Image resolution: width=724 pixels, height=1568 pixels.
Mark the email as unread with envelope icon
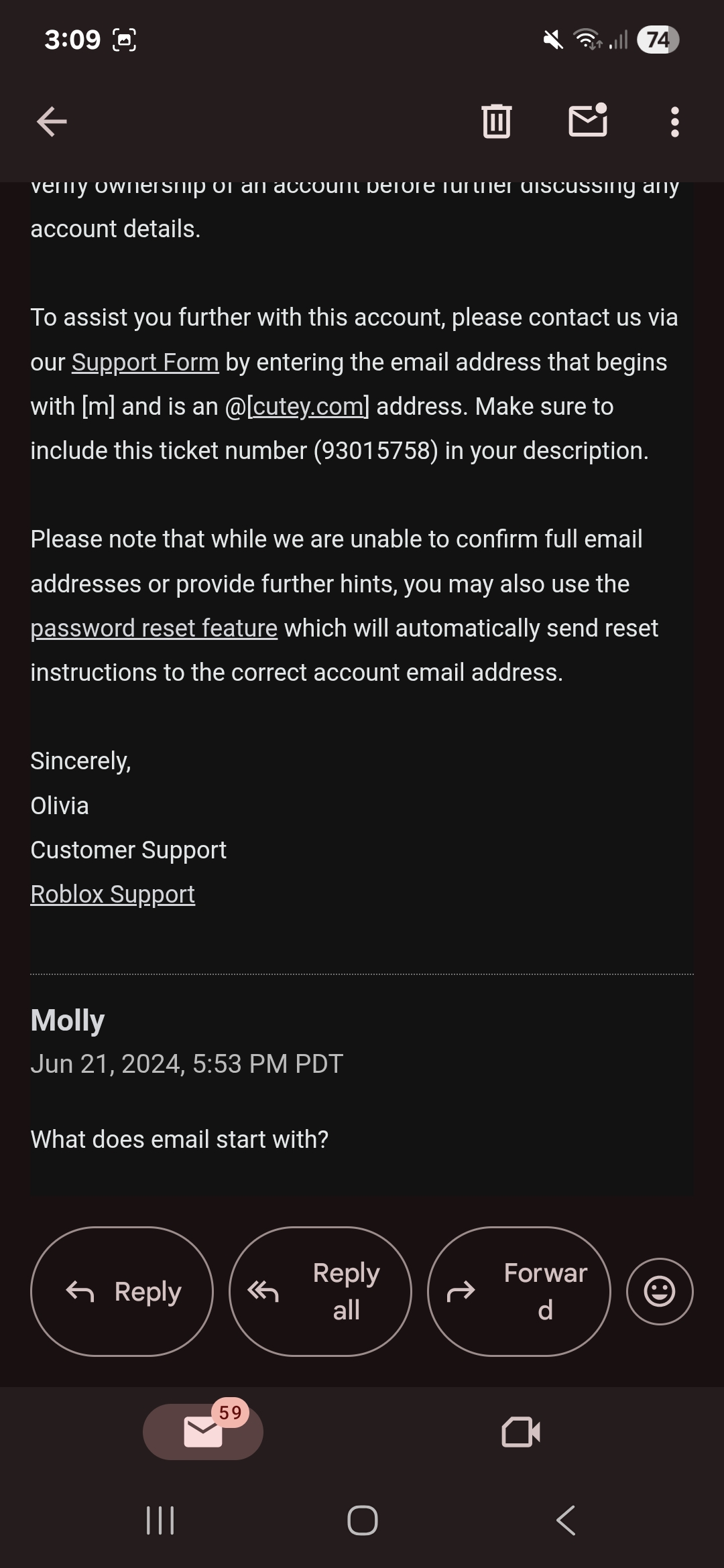[x=589, y=121]
